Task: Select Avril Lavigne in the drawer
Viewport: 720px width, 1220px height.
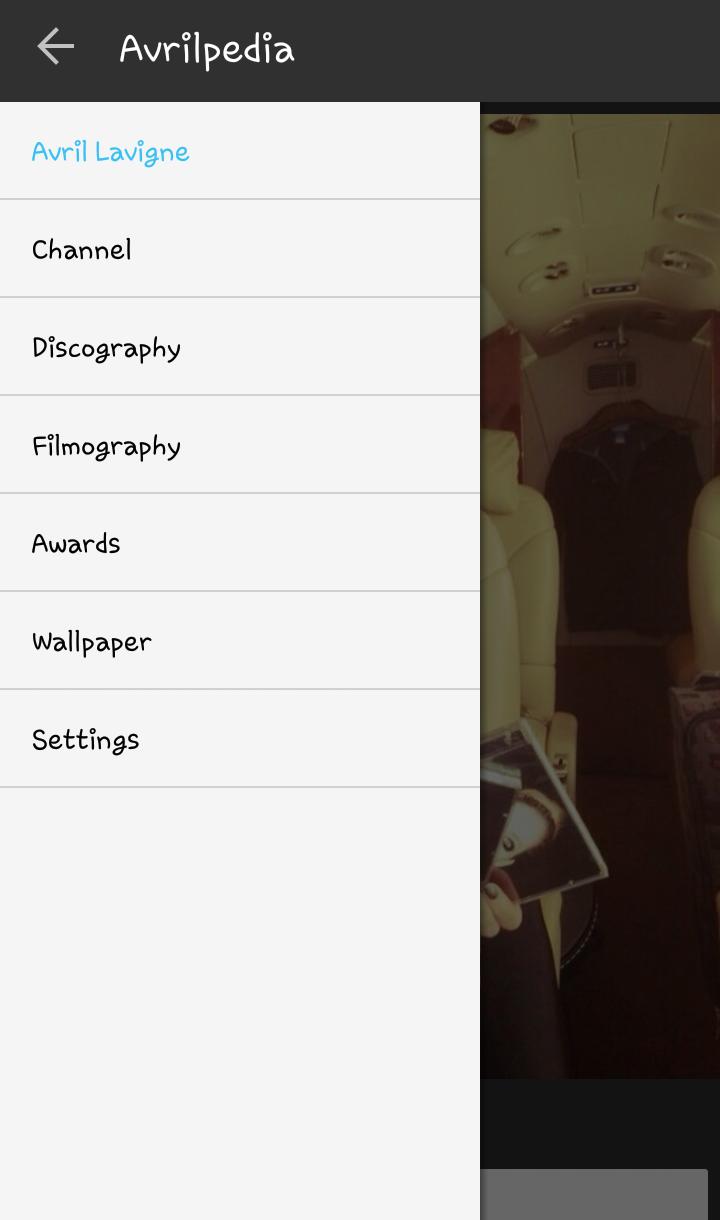Action: click(111, 152)
